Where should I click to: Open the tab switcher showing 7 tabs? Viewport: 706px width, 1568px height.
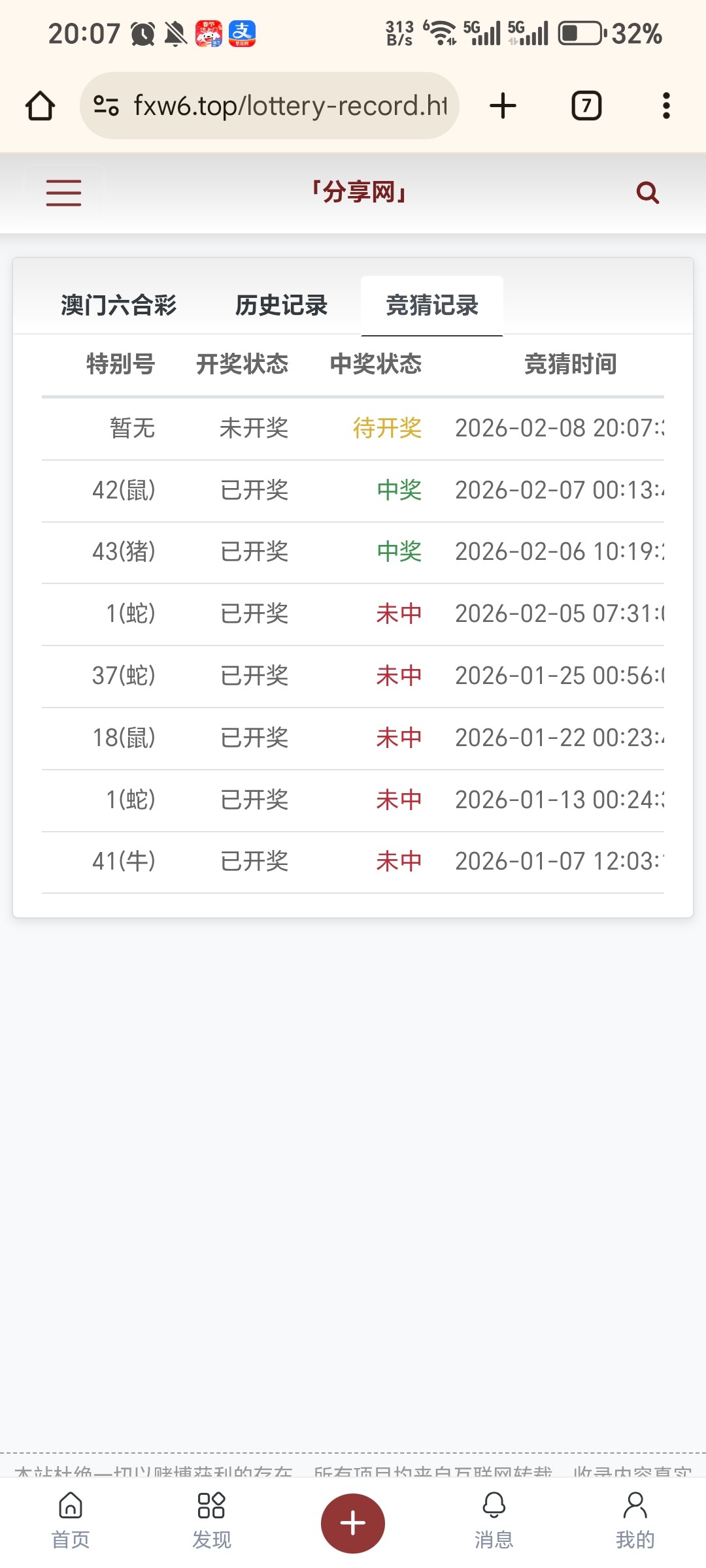pos(585,105)
